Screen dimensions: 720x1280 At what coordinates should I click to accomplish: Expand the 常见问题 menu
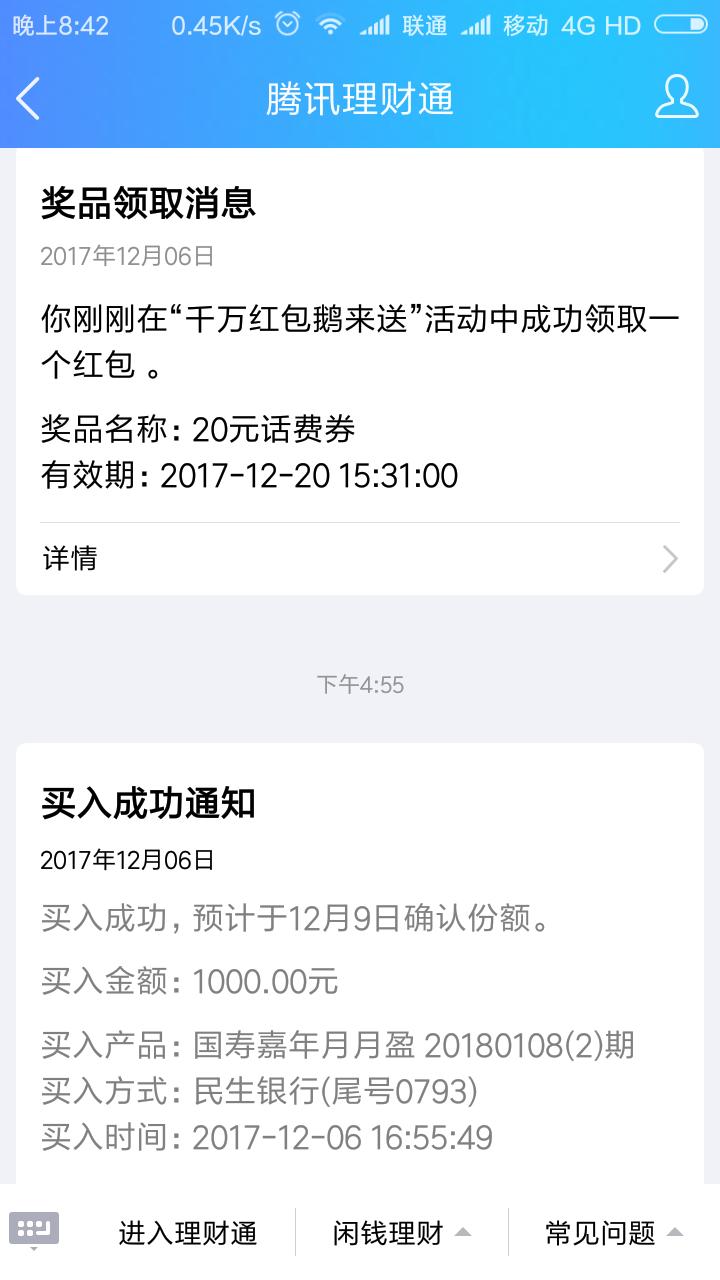coord(598,1233)
